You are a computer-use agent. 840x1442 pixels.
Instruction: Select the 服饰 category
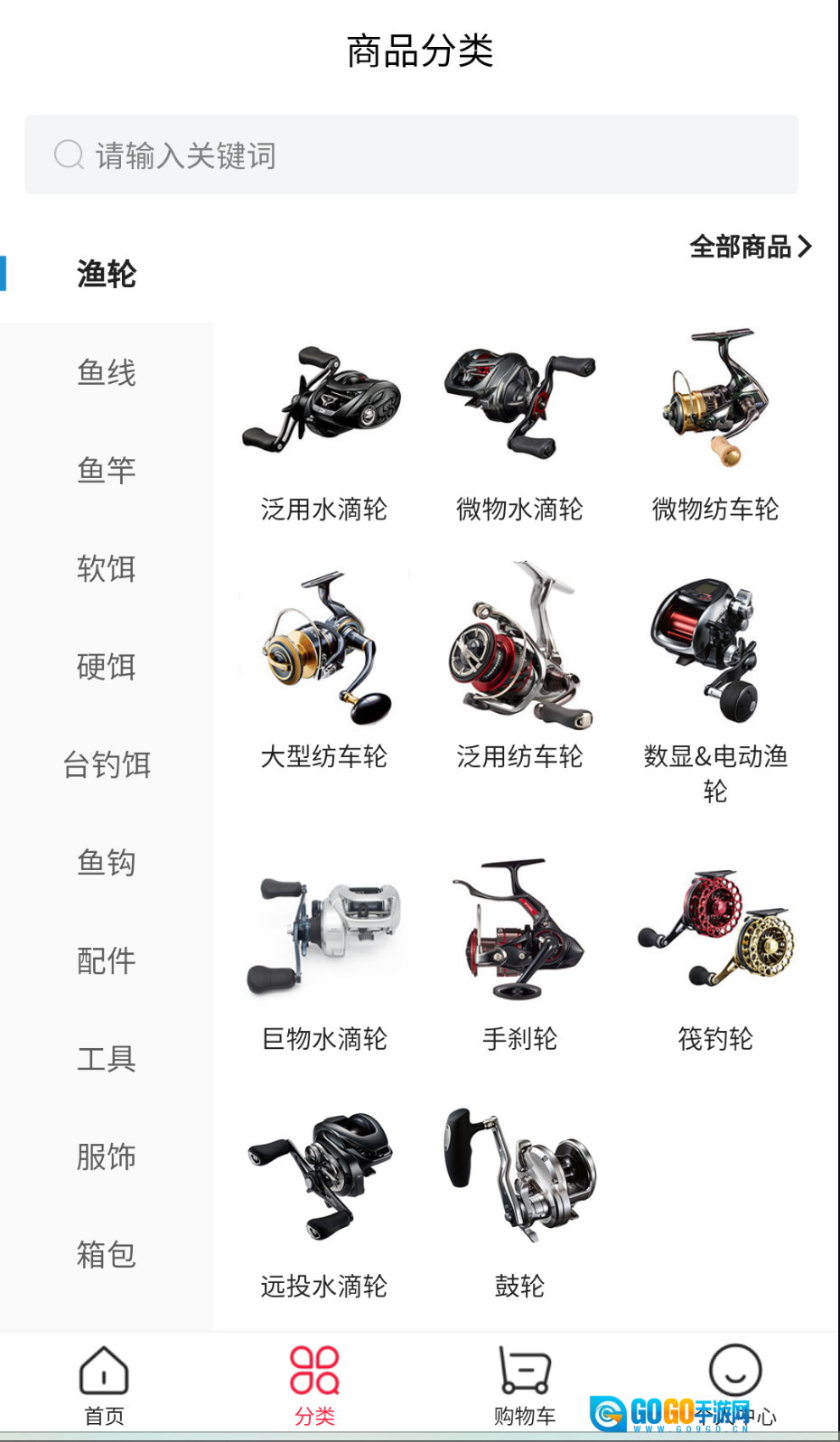pyautogui.click(x=107, y=1156)
